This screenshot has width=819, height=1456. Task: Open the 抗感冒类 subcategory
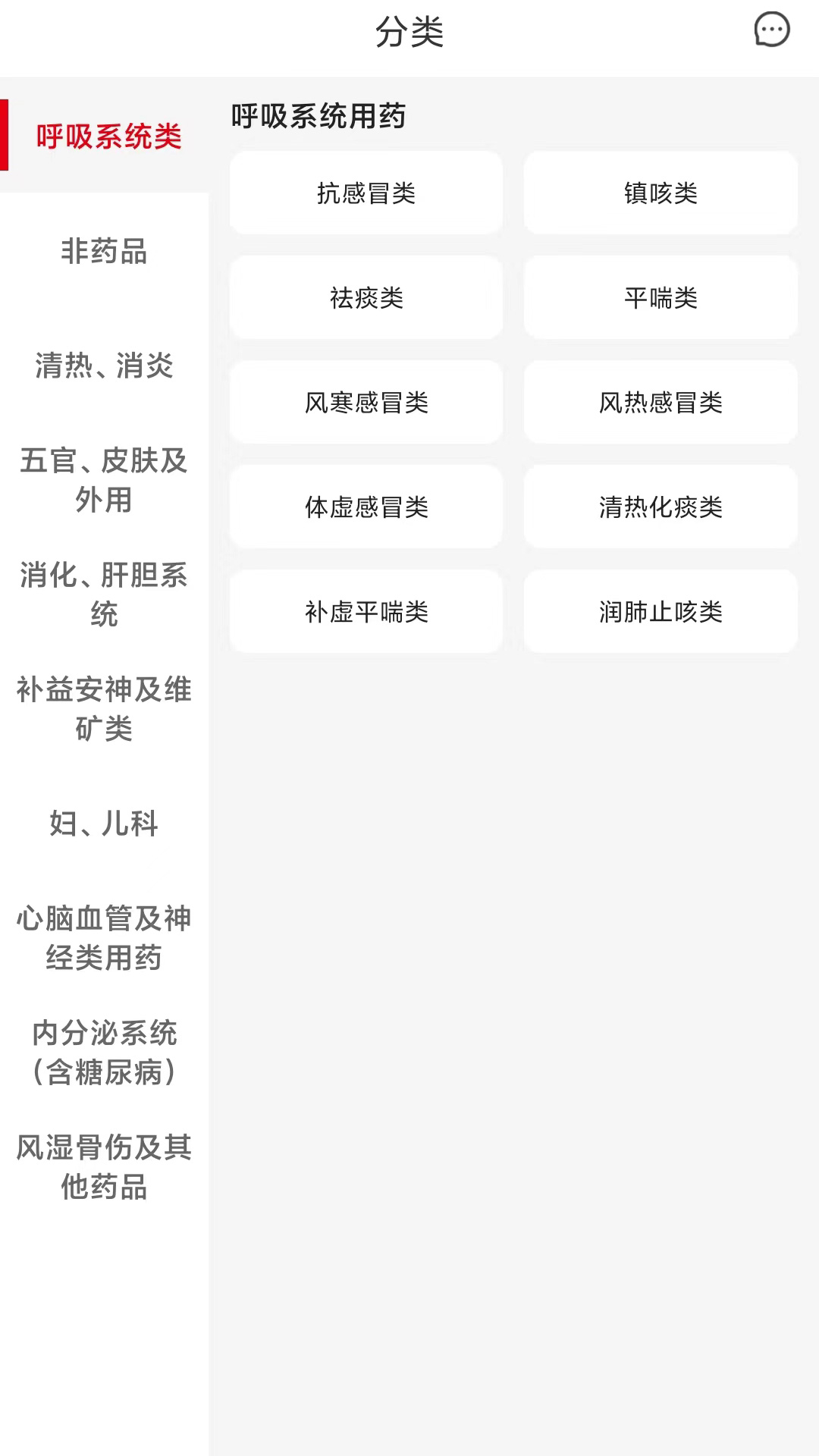pyautogui.click(x=366, y=193)
